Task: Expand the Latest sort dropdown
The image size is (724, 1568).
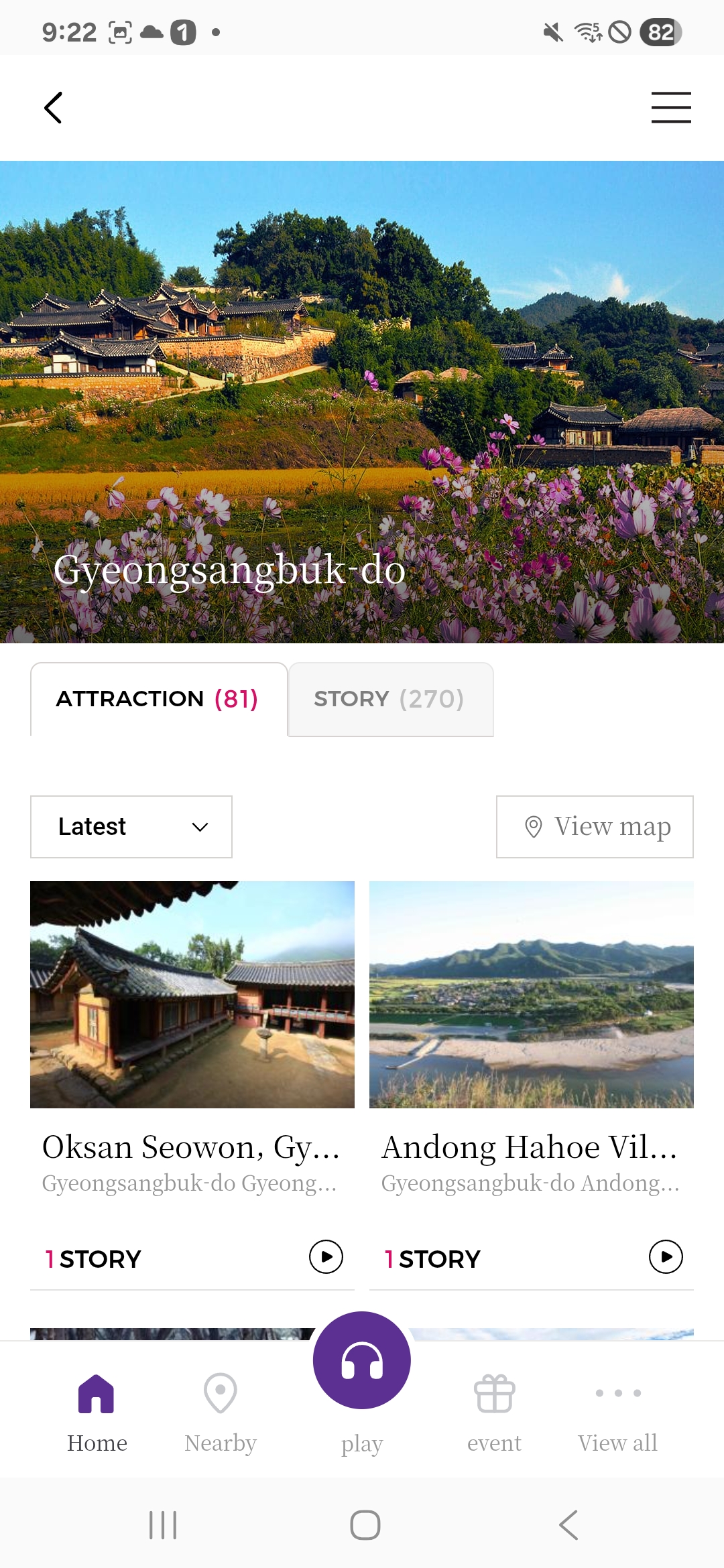Action: 131,826
